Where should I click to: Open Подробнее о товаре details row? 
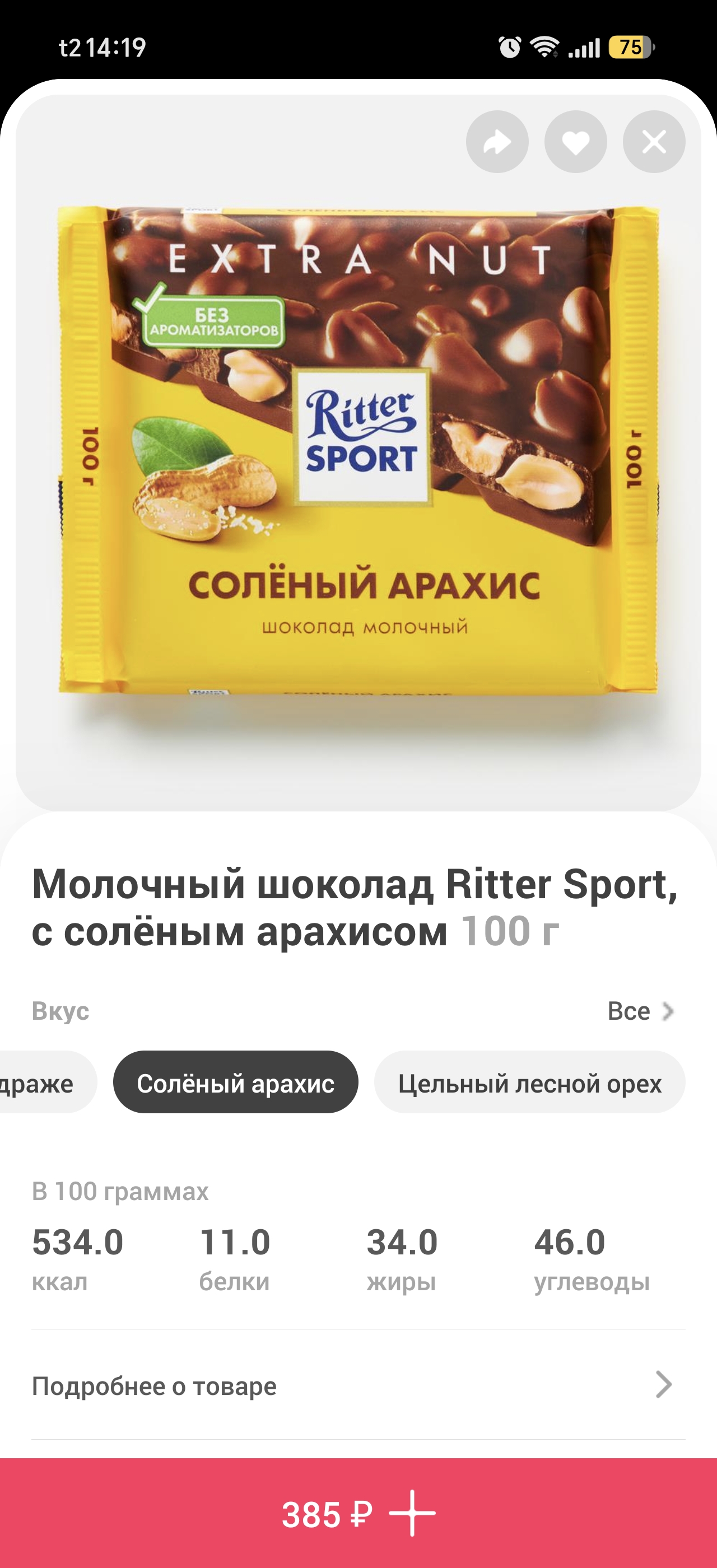click(358, 1386)
